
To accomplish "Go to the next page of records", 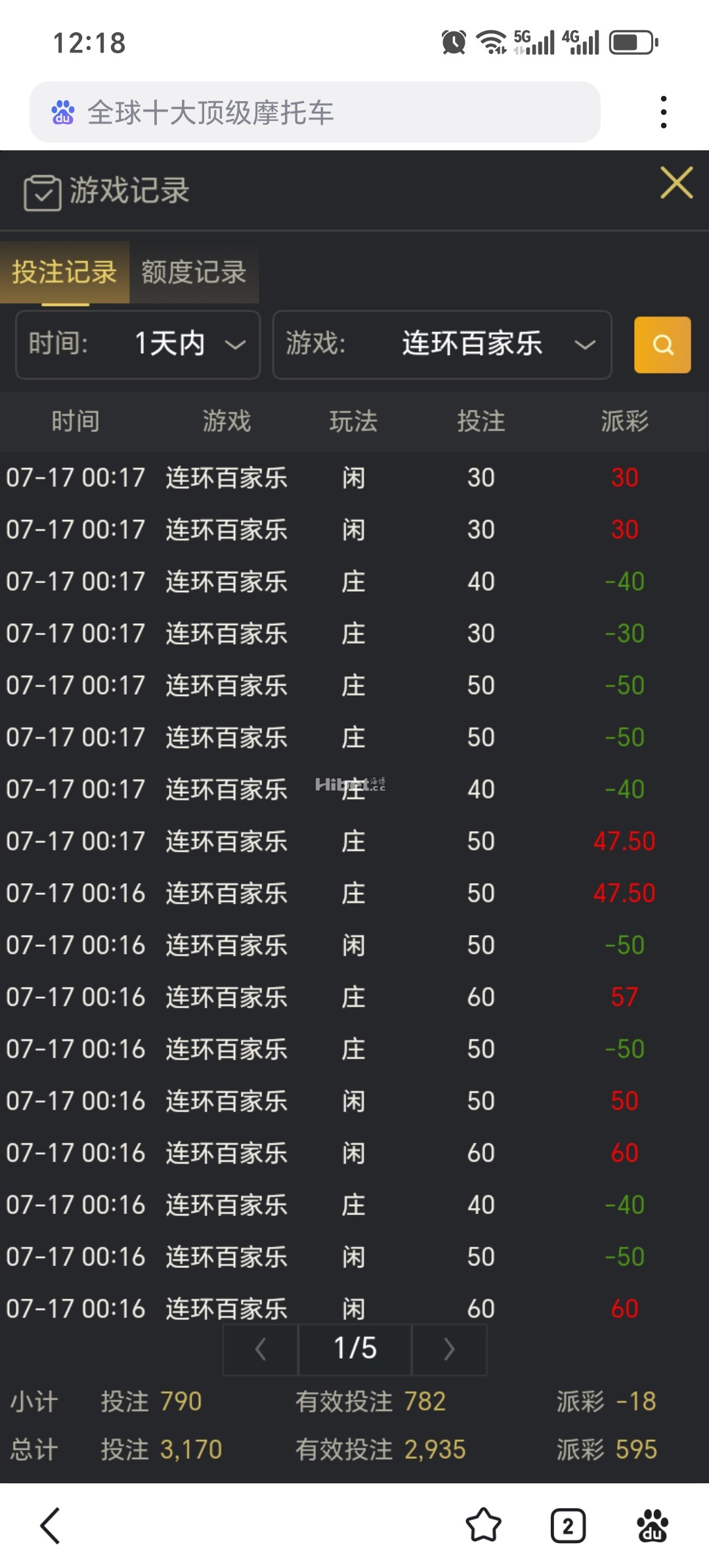I will pos(449,1349).
